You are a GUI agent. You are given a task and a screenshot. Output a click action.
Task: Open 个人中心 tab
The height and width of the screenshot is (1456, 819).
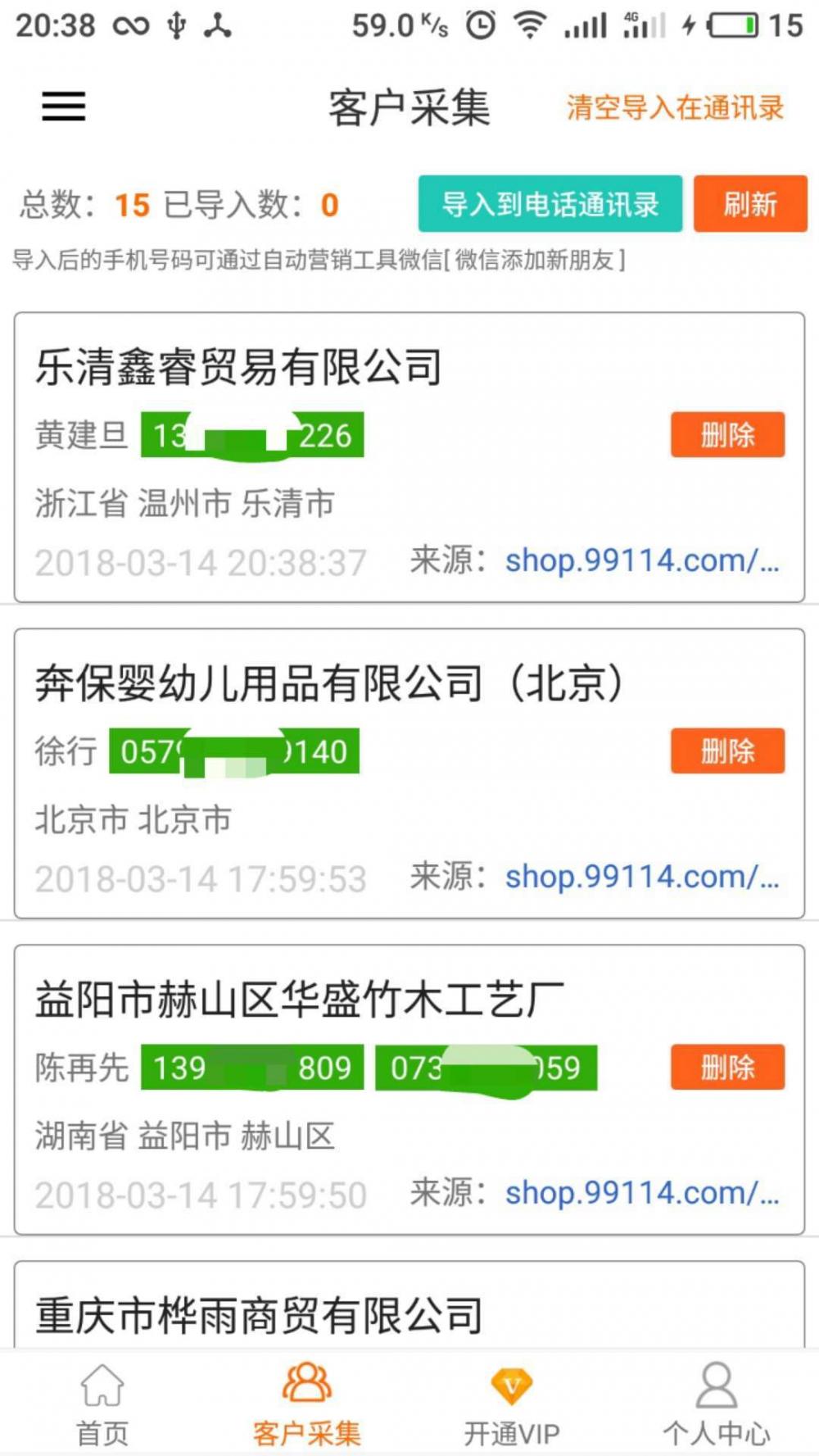click(x=717, y=1404)
